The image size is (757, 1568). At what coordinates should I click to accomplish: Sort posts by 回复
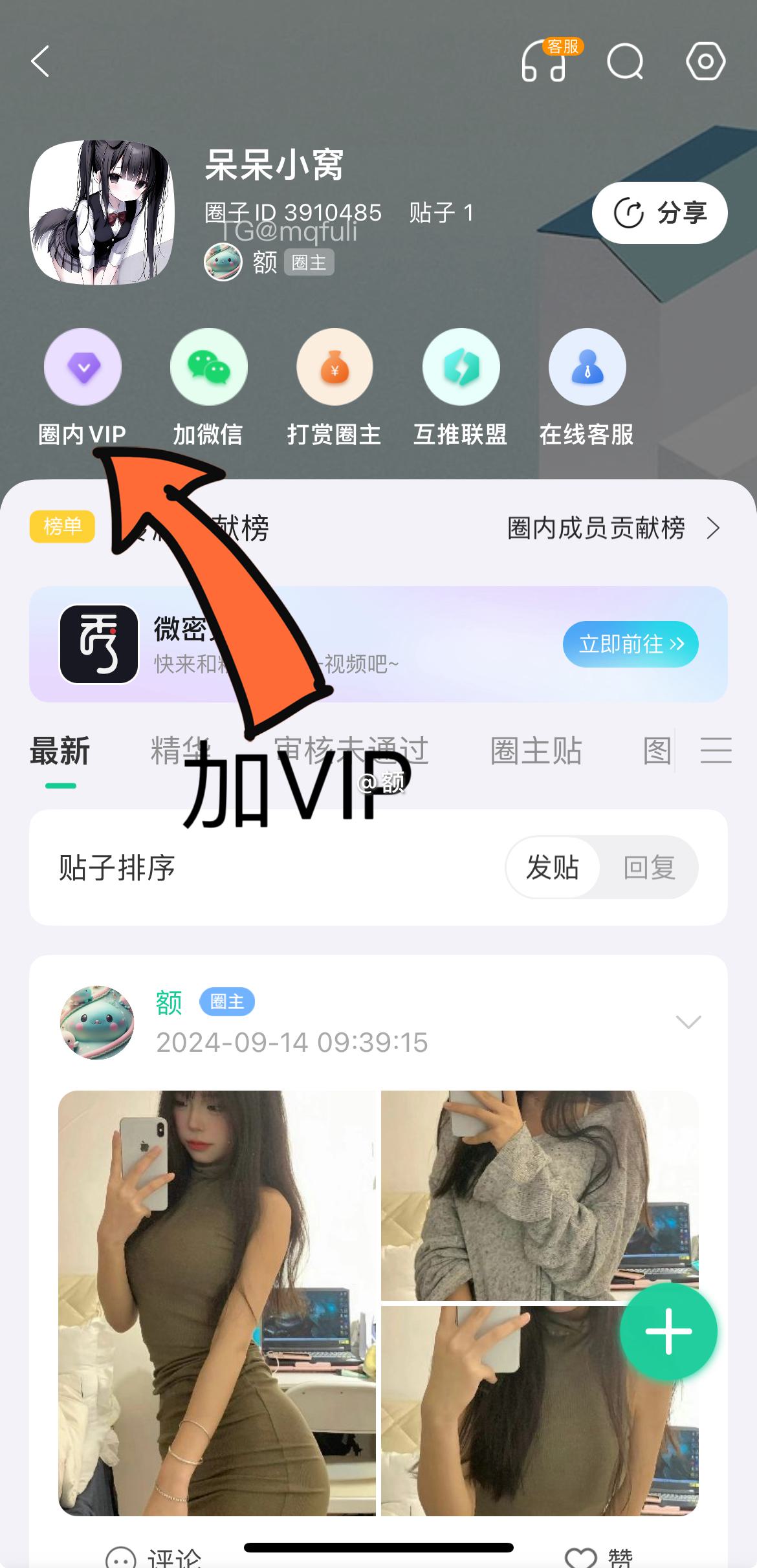[649, 867]
